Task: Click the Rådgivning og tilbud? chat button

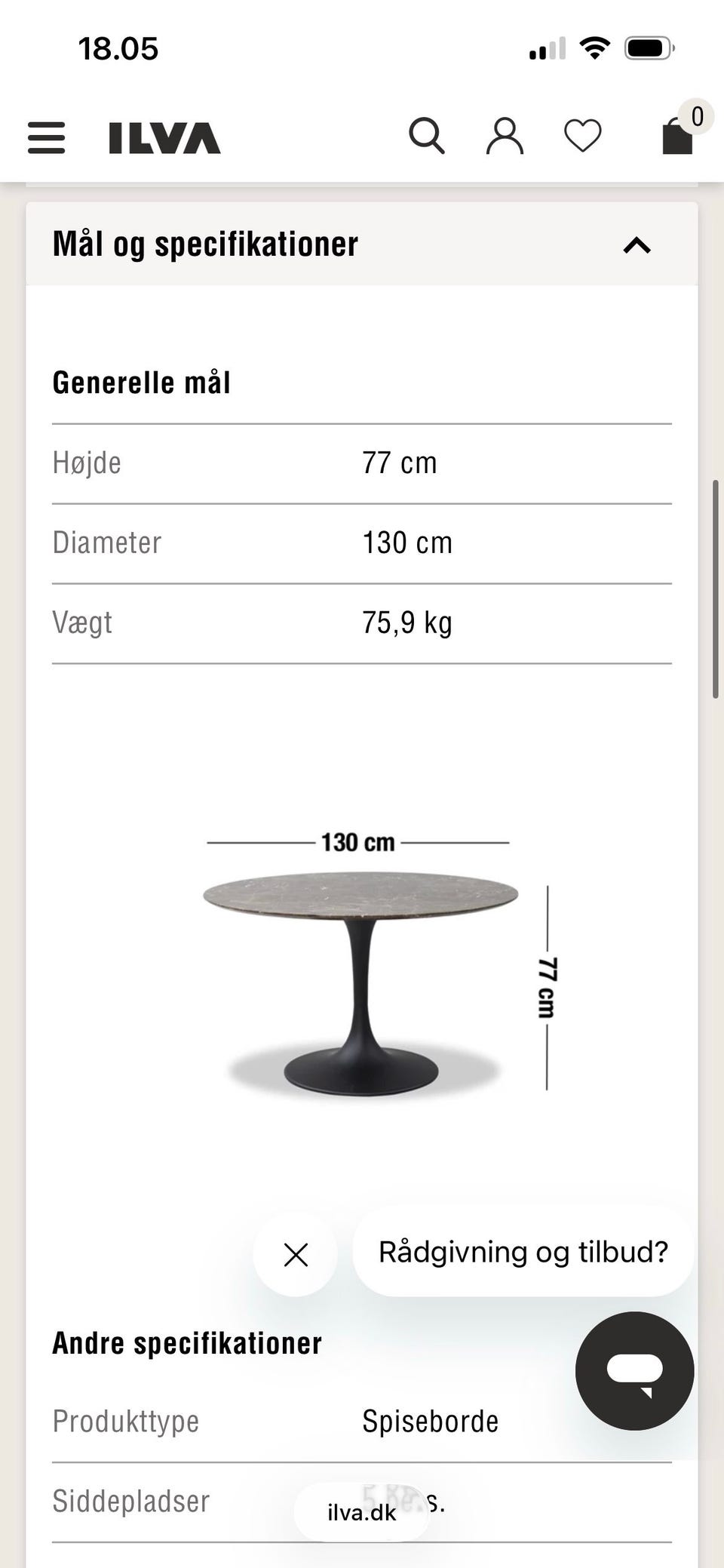Action: coord(523,1251)
